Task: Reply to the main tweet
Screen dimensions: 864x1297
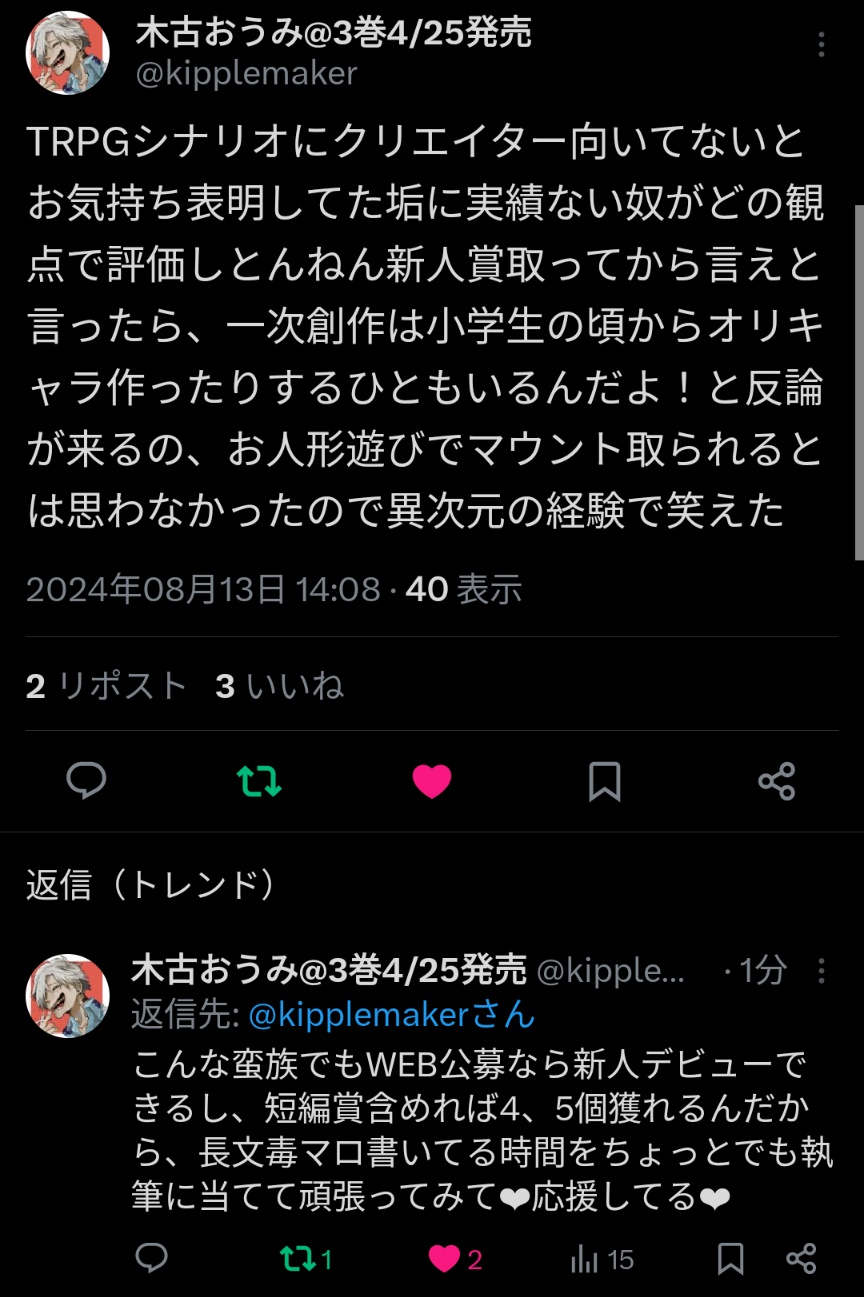Action: (x=86, y=780)
